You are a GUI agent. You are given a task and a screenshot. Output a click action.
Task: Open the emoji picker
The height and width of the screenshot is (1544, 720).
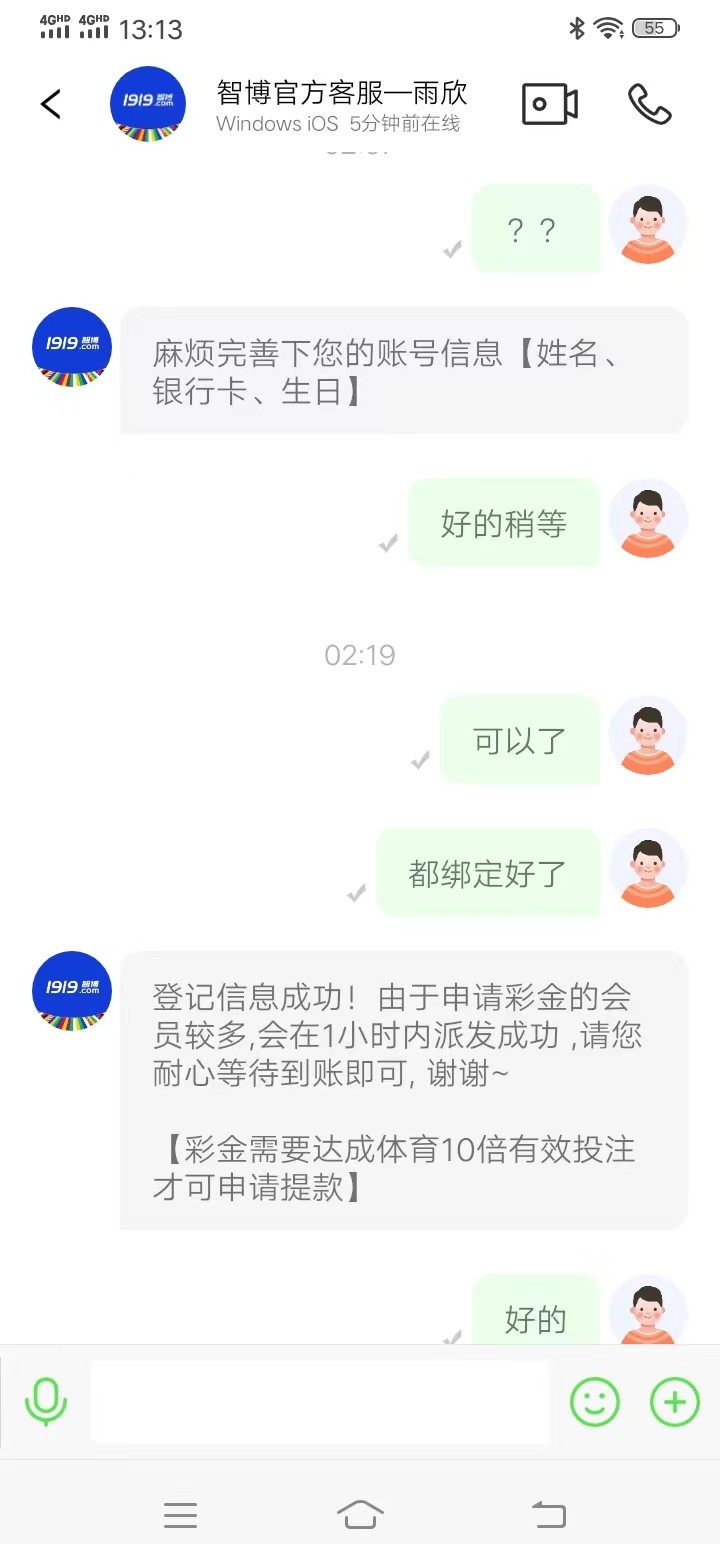click(595, 1402)
